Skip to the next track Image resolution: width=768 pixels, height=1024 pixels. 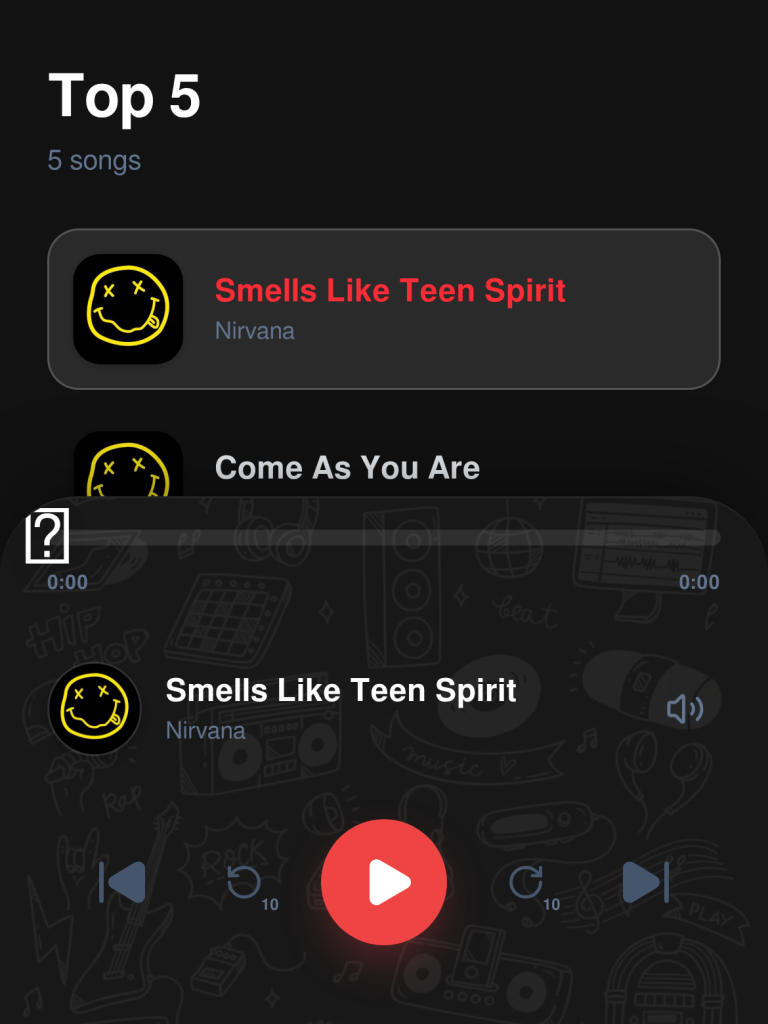(x=645, y=881)
